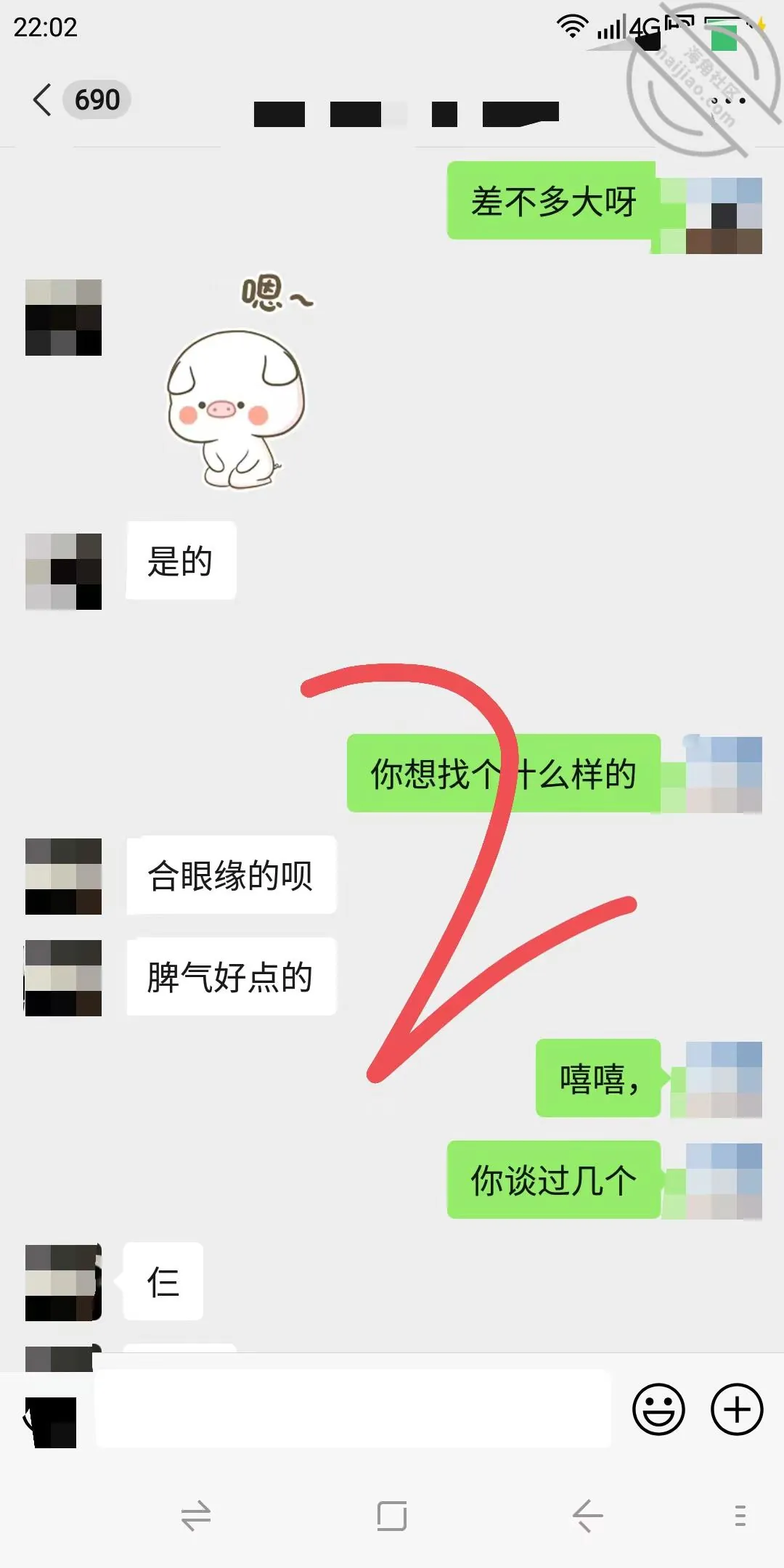784x1568 pixels.
Task: Go to the home screen
Action: click(x=392, y=1516)
